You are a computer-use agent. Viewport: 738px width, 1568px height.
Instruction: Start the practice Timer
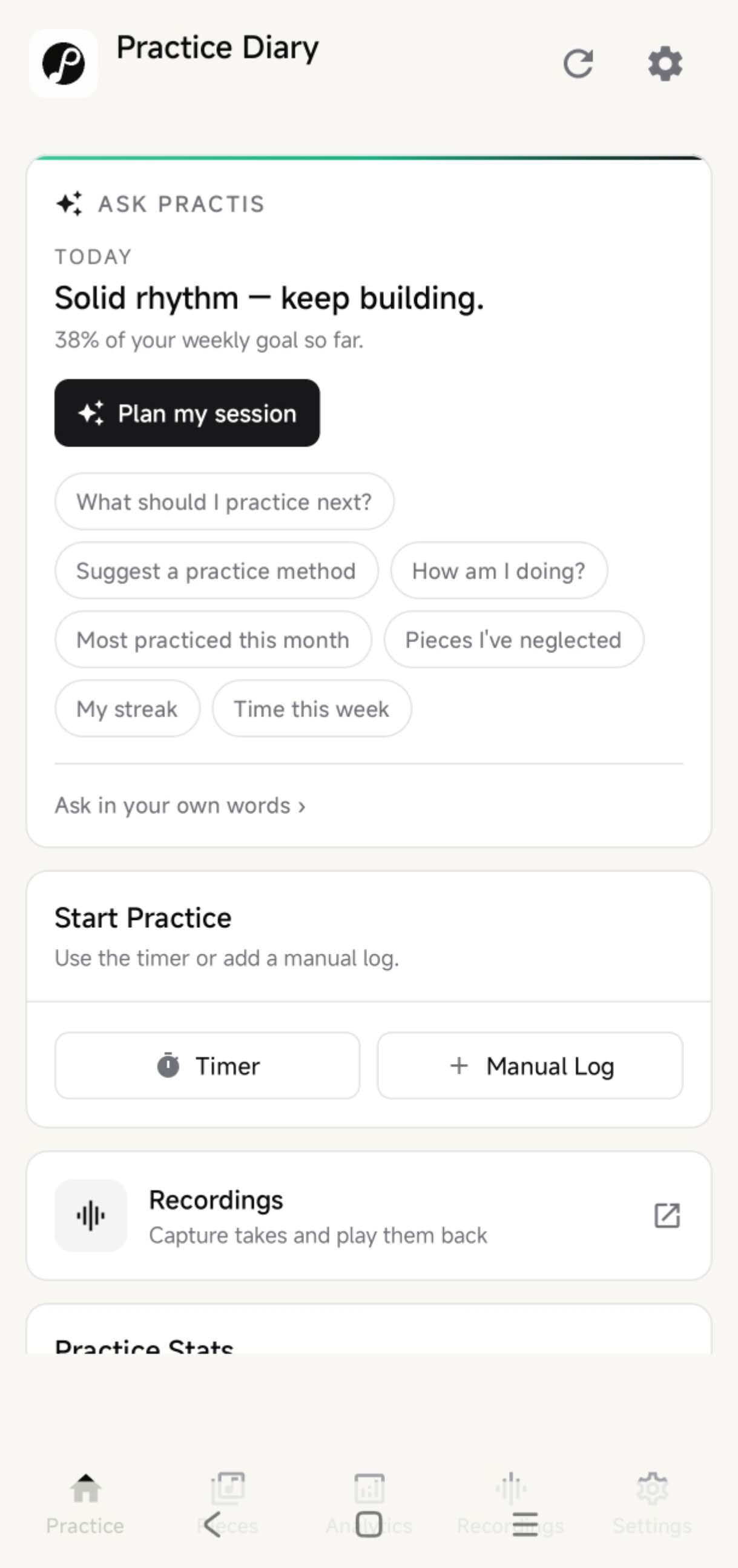click(208, 1065)
